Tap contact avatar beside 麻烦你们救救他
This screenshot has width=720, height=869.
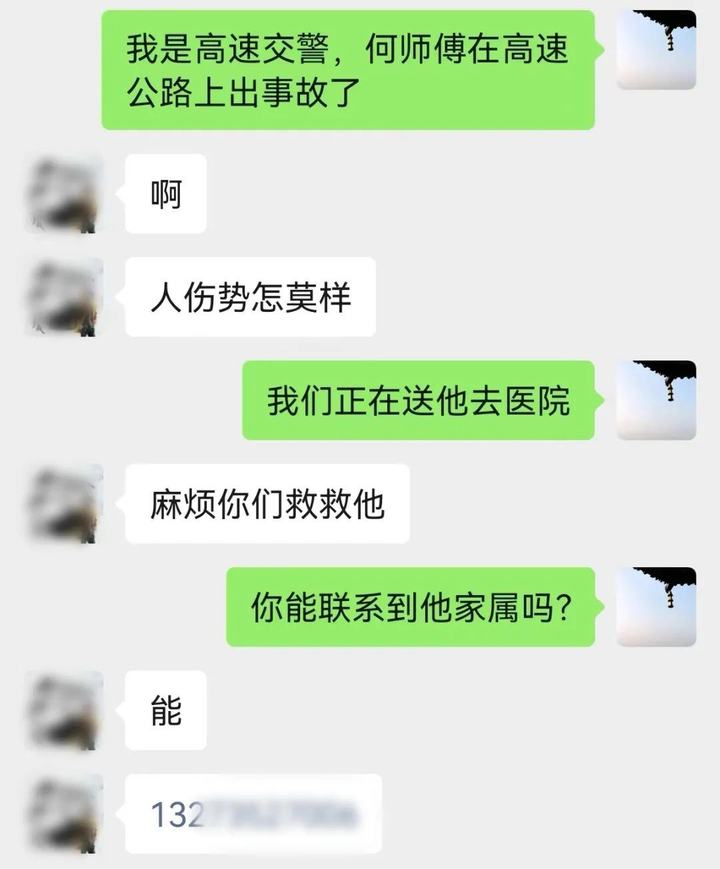click(x=64, y=504)
